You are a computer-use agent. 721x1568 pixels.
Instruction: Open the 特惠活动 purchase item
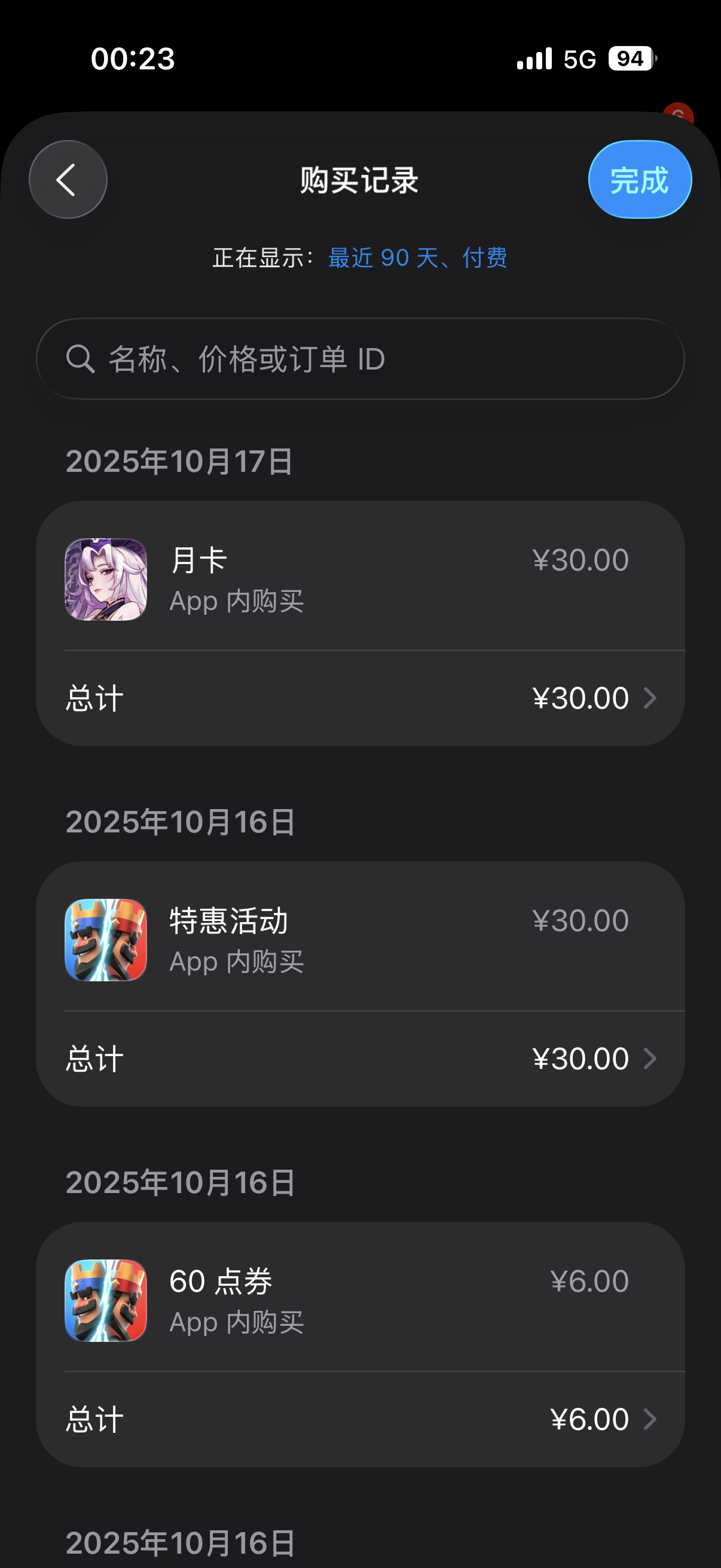coord(360,940)
